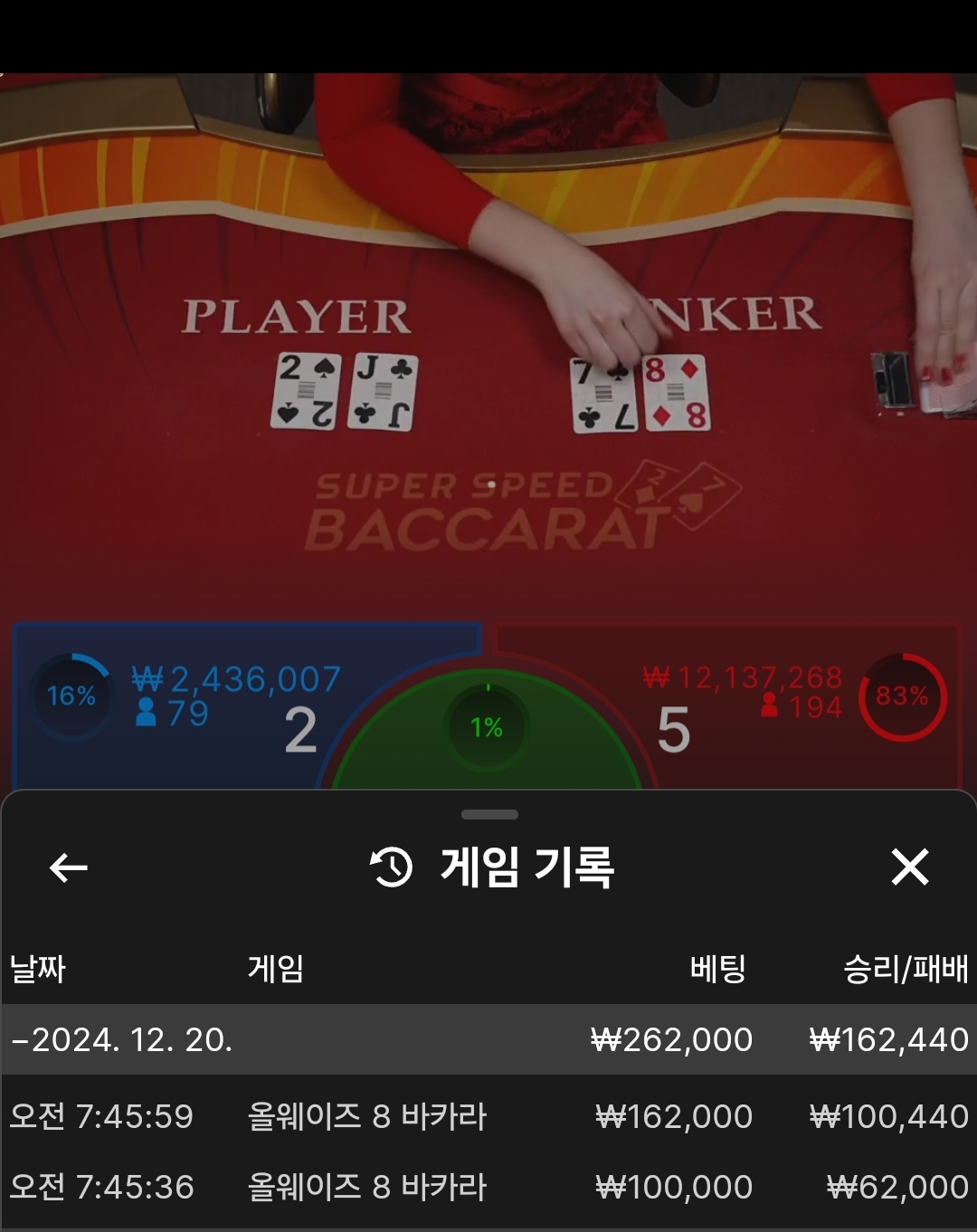Go back from the game history panel
The height and width of the screenshot is (1232, 977).
[x=68, y=867]
